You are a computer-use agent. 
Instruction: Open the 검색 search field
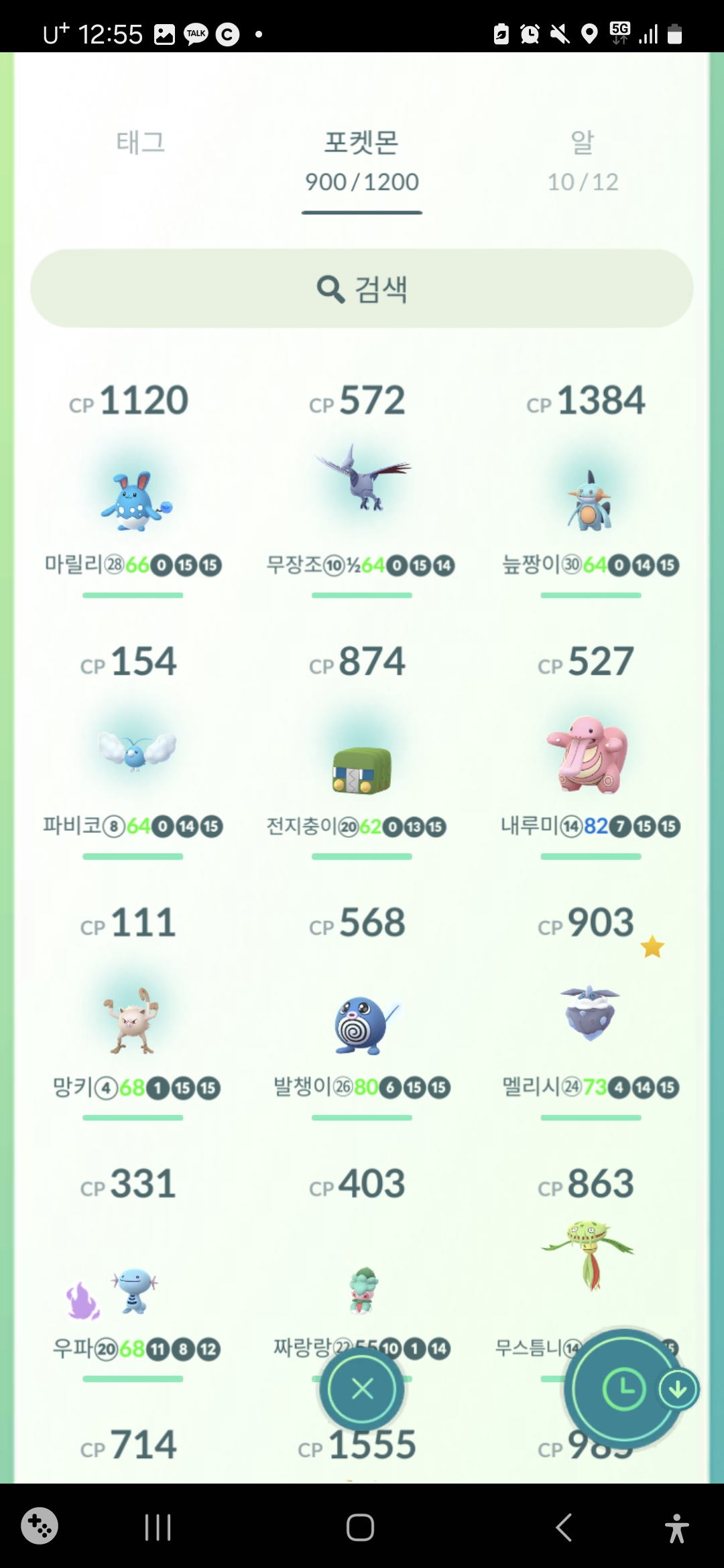362,289
